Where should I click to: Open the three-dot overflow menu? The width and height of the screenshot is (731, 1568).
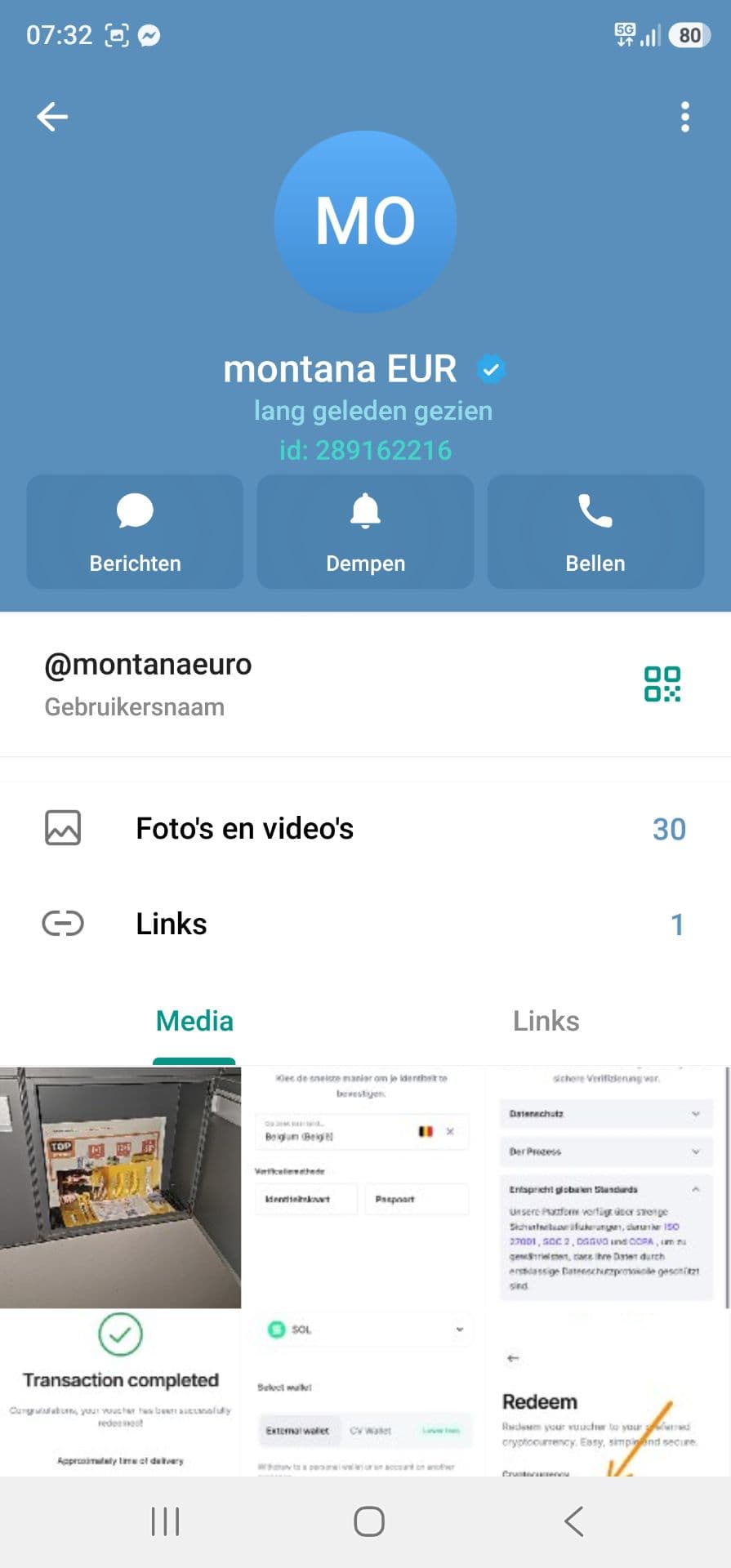point(685,117)
